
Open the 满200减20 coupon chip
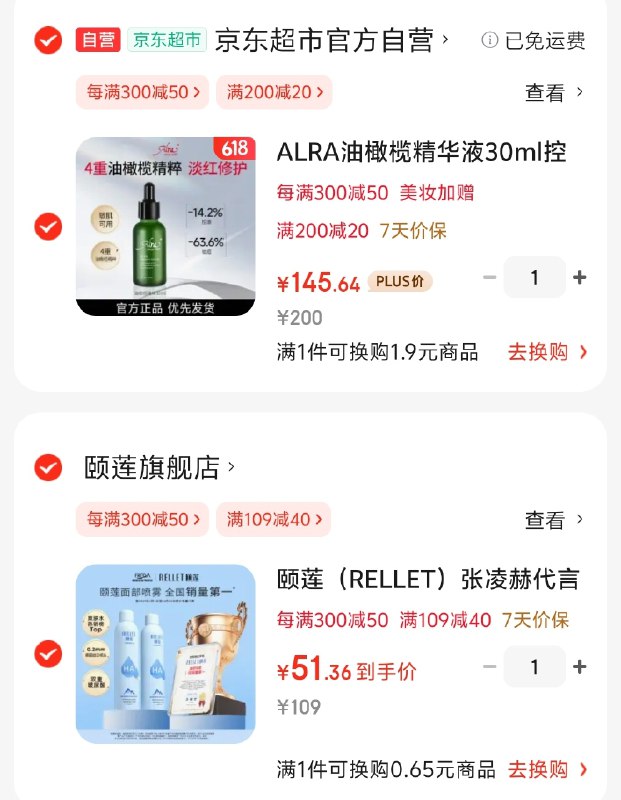[274, 92]
